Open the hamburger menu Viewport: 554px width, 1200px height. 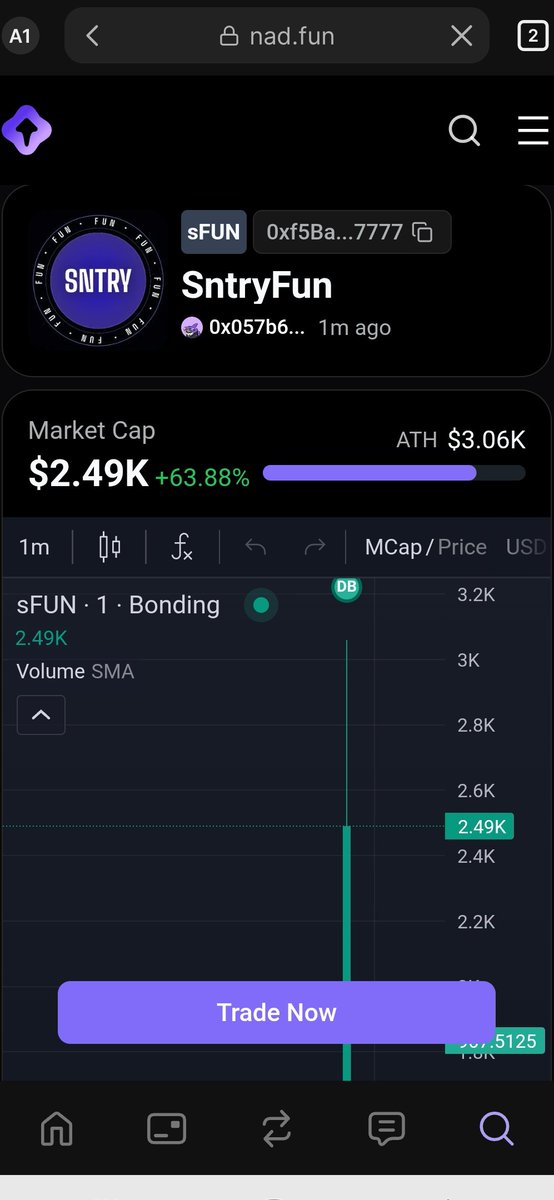533,130
